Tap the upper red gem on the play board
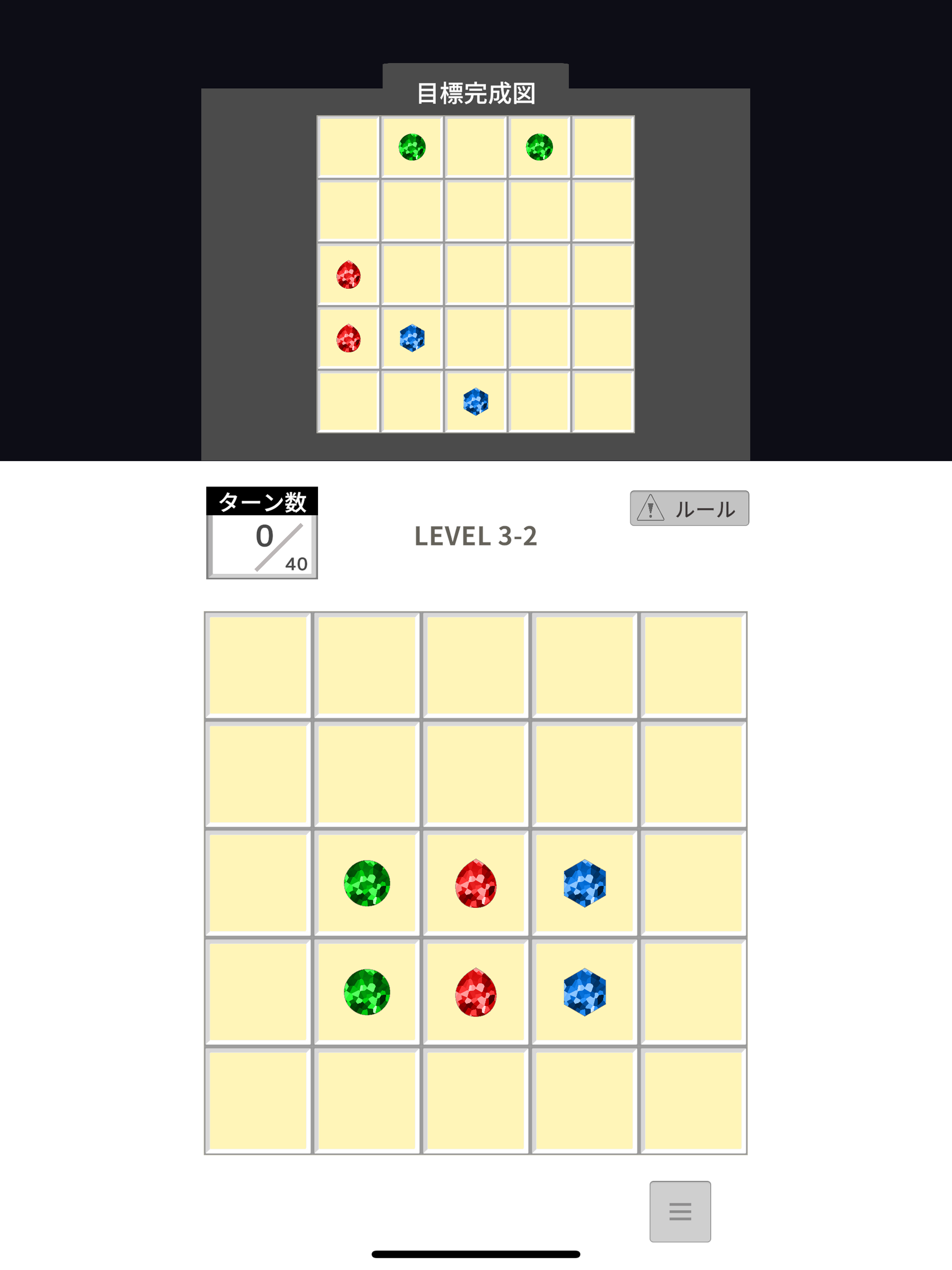 click(476, 883)
